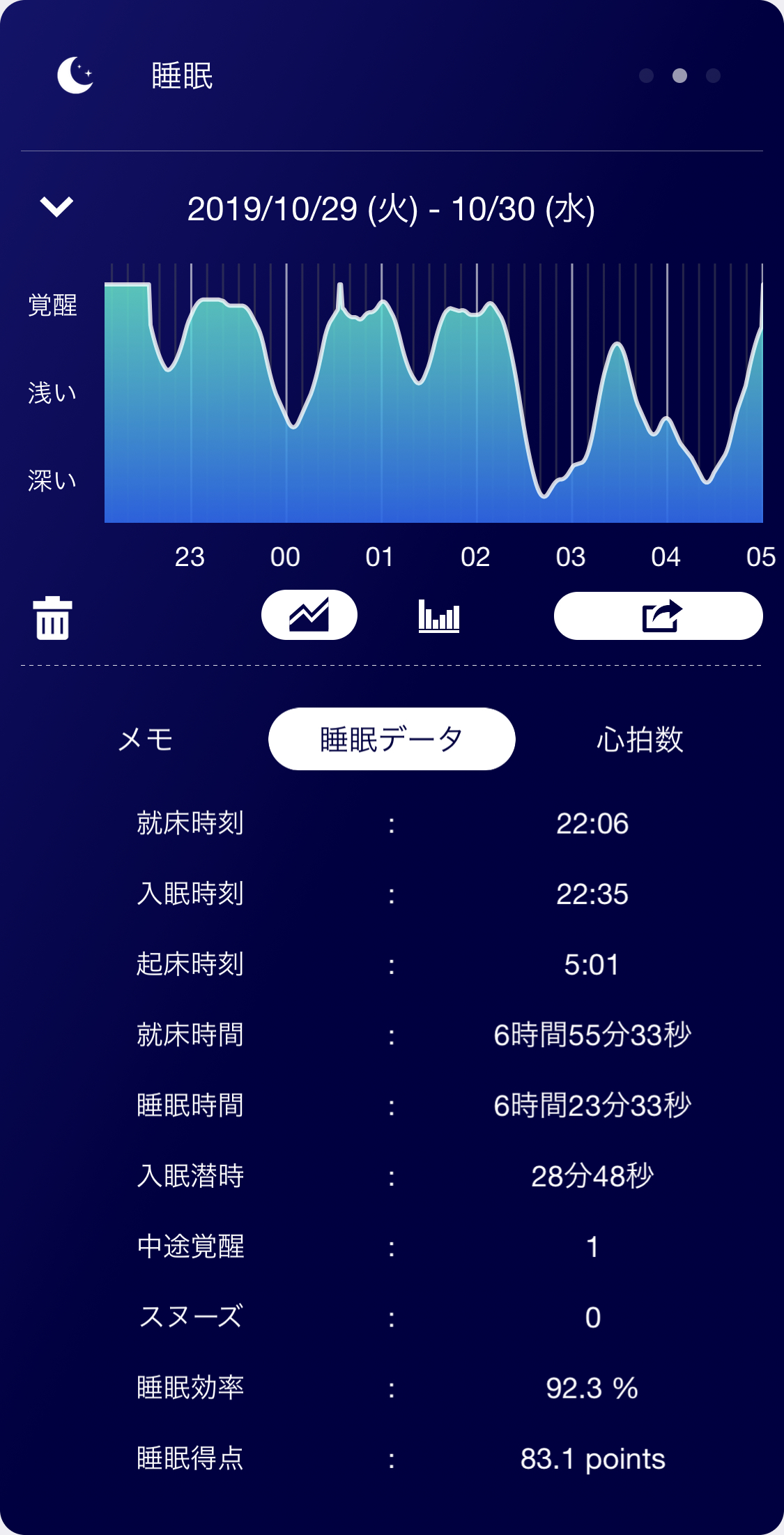Open the メモ tab
Viewport: 784px width, 1535px height.
[145, 739]
